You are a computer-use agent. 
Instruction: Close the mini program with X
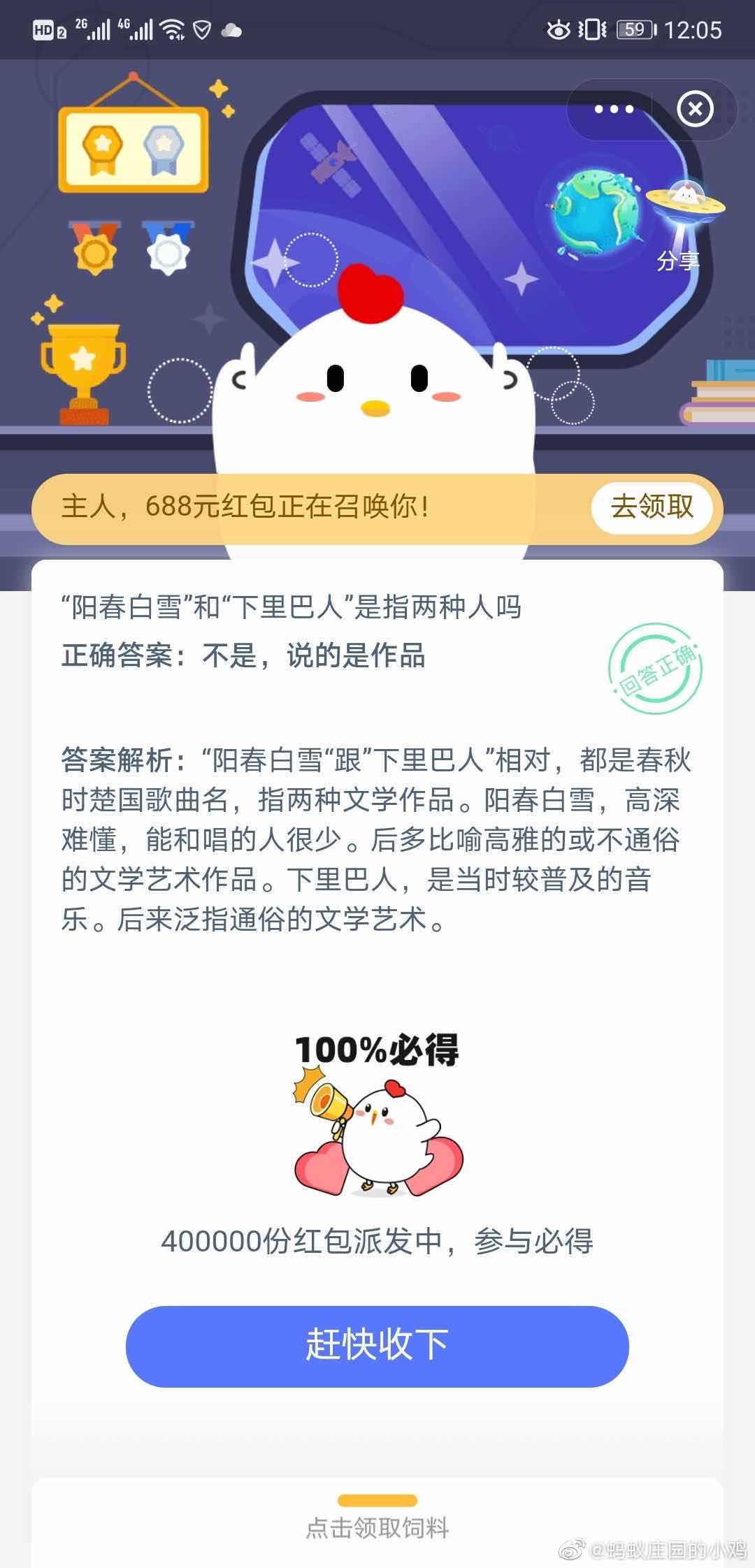pyautogui.click(x=695, y=109)
